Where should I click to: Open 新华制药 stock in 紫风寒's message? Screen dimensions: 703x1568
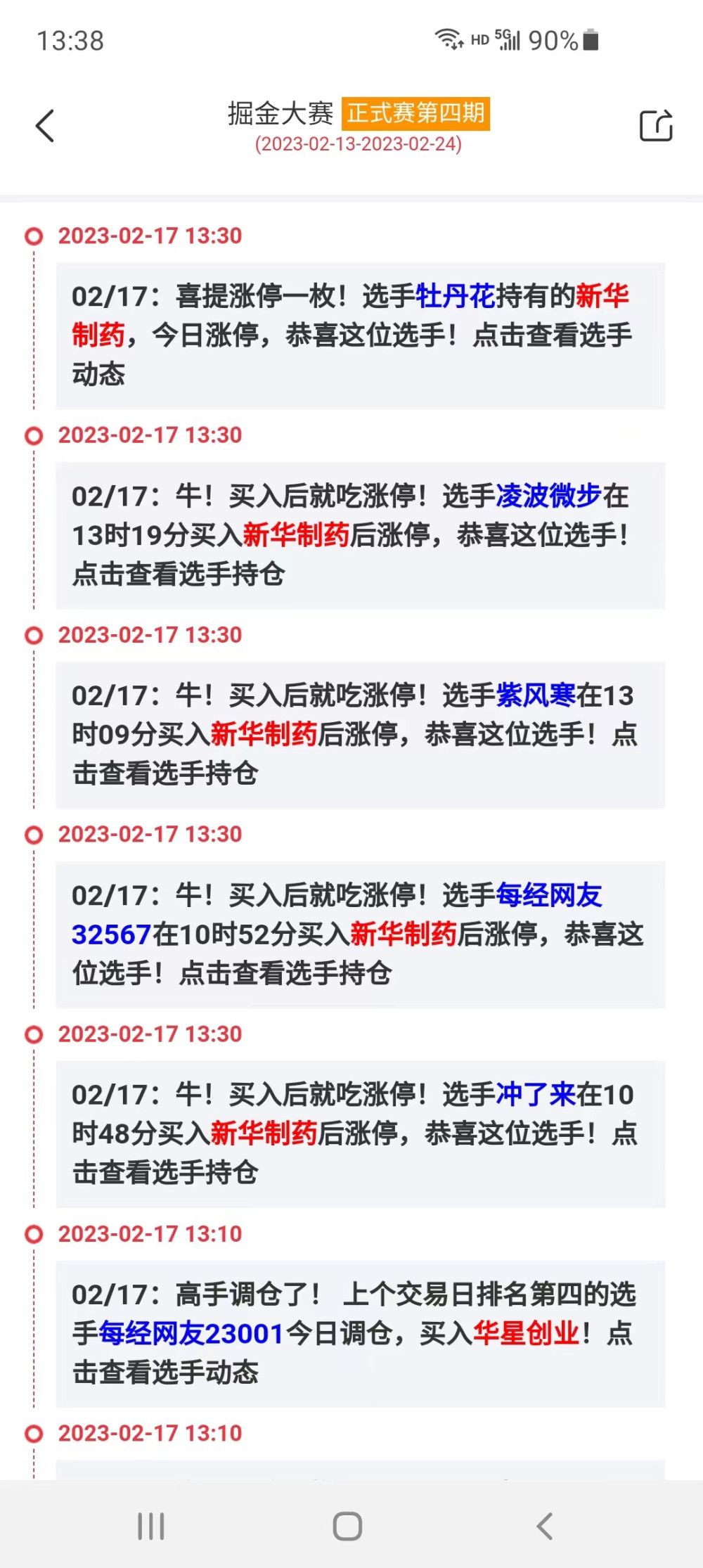pos(264,735)
